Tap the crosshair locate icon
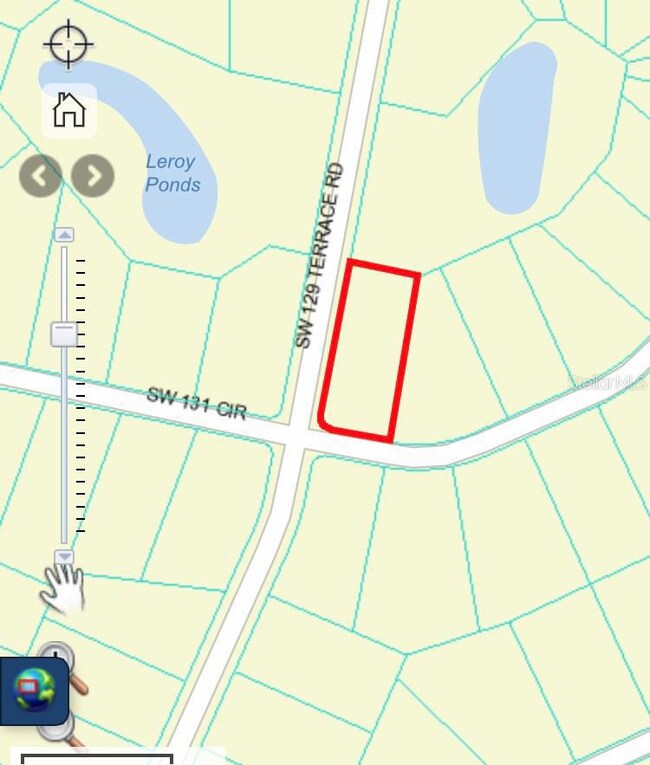The image size is (650, 765). (x=69, y=44)
